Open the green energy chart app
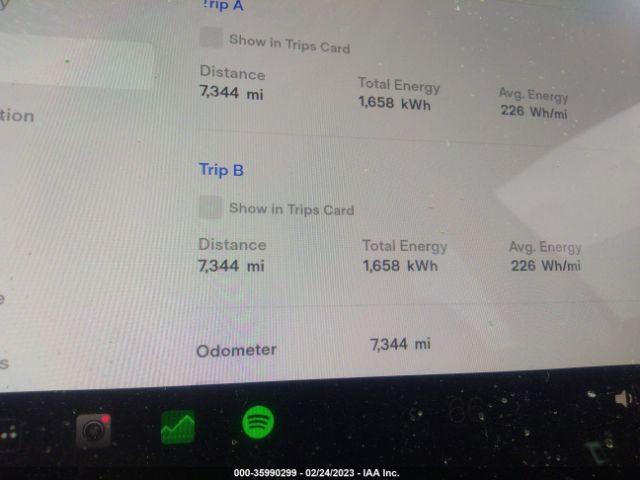640x480 pixels. point(178,427)
